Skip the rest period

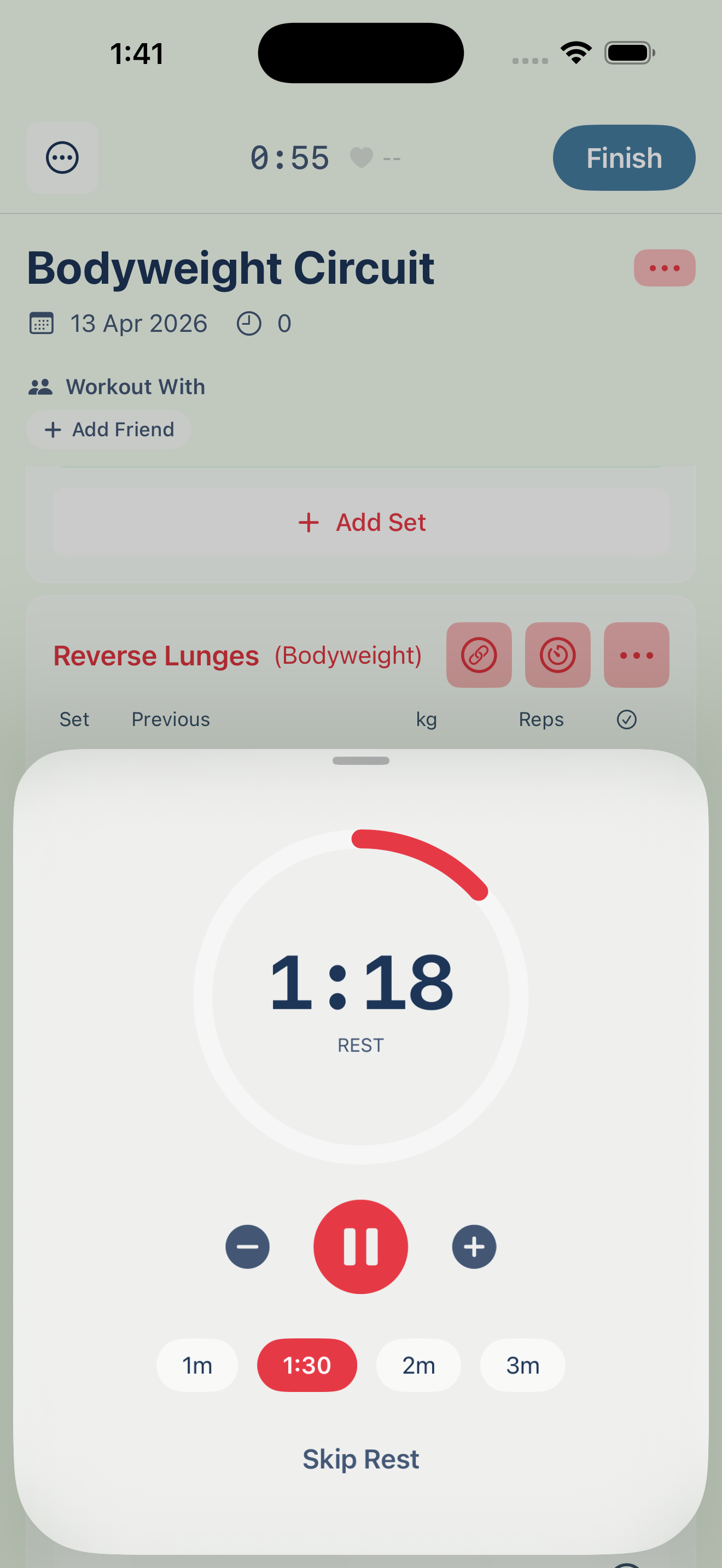pos(360,1459)
